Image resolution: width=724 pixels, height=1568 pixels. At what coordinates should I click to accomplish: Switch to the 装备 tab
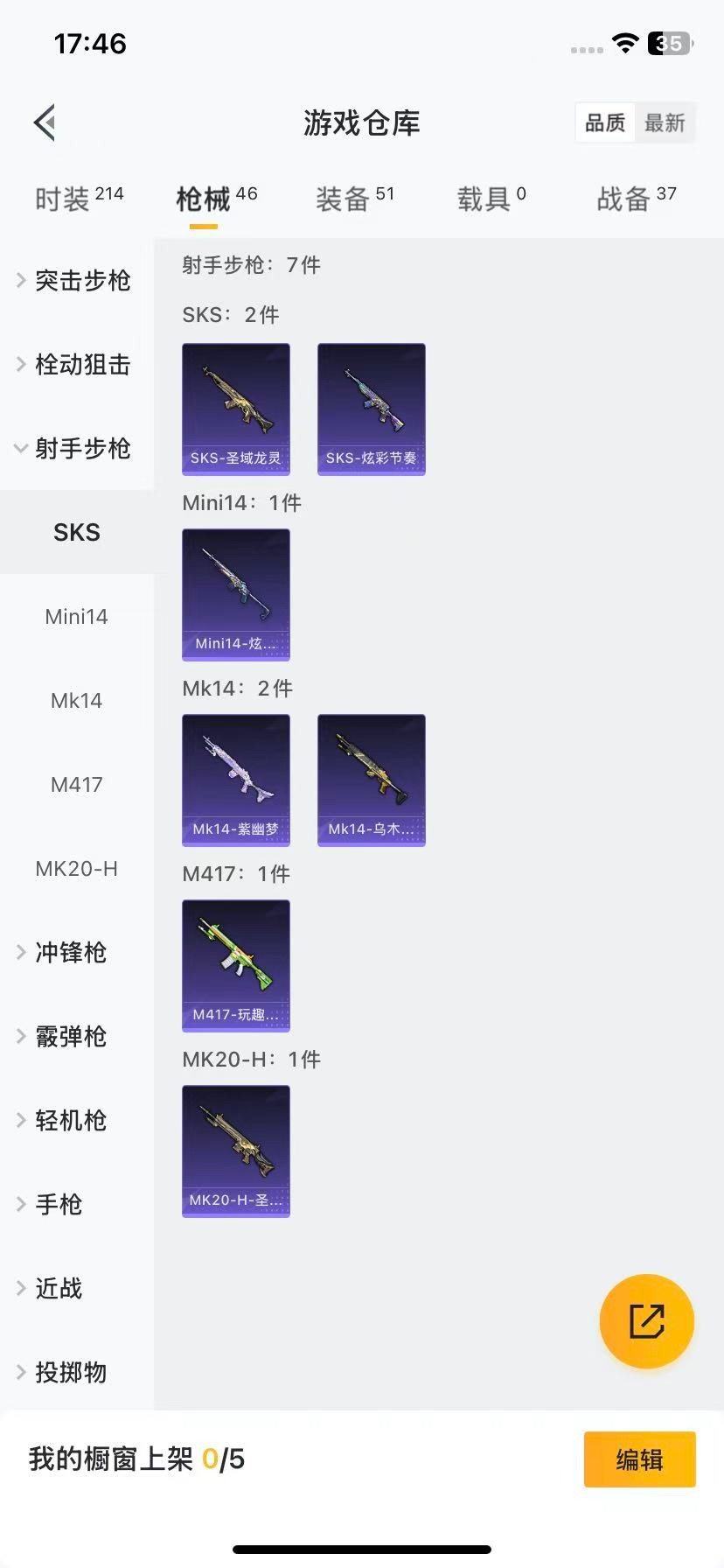(x=355, y=199)
